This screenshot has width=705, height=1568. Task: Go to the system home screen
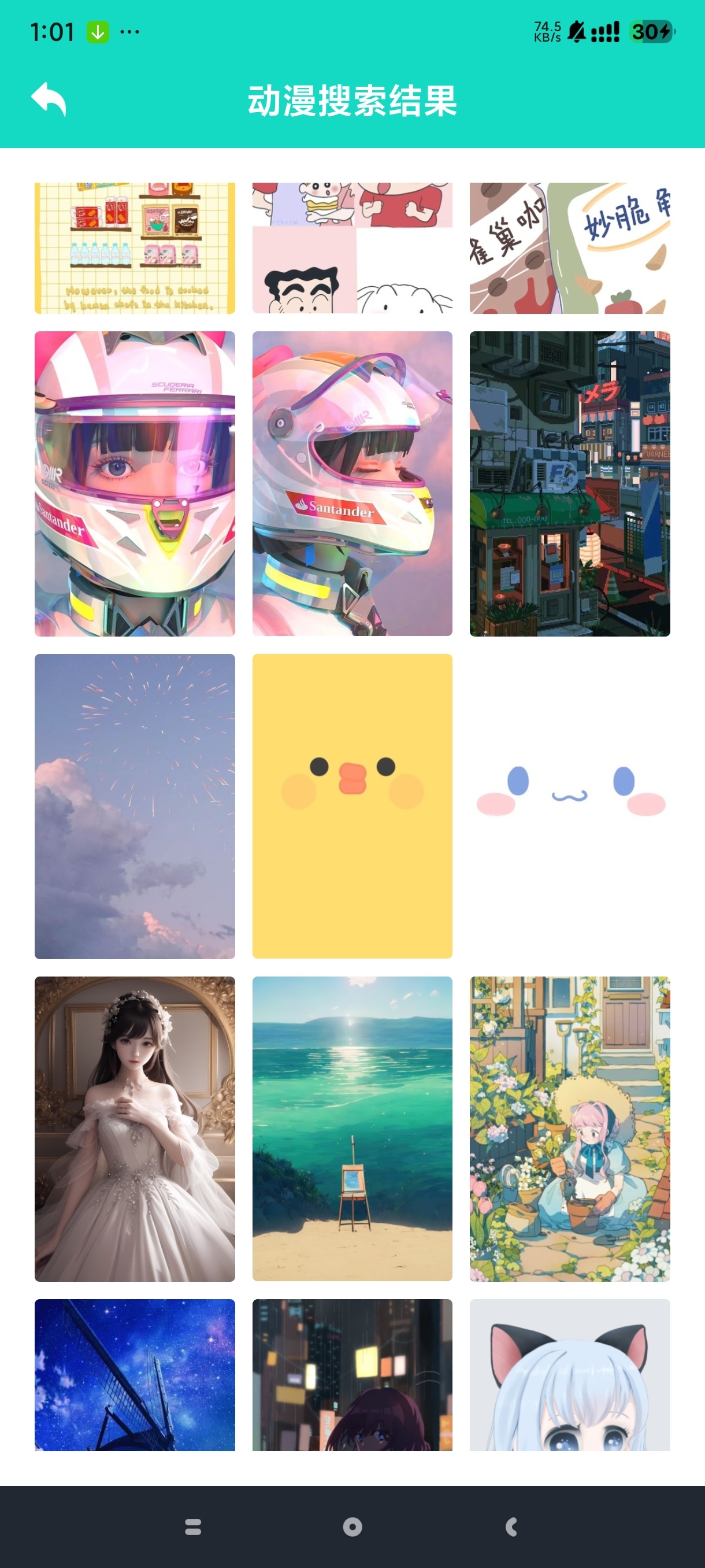point(352,1526)
